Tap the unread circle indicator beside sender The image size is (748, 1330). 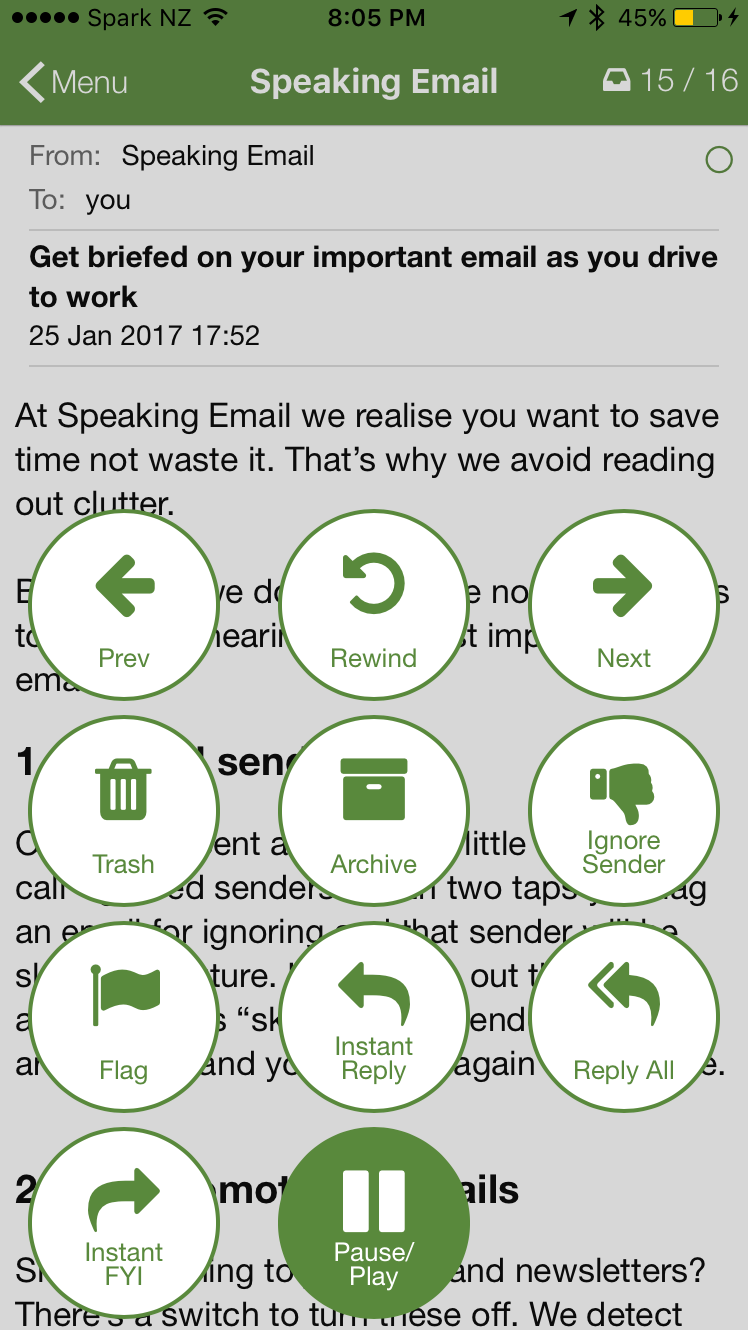pyautogui.click(x=719, y=159)
